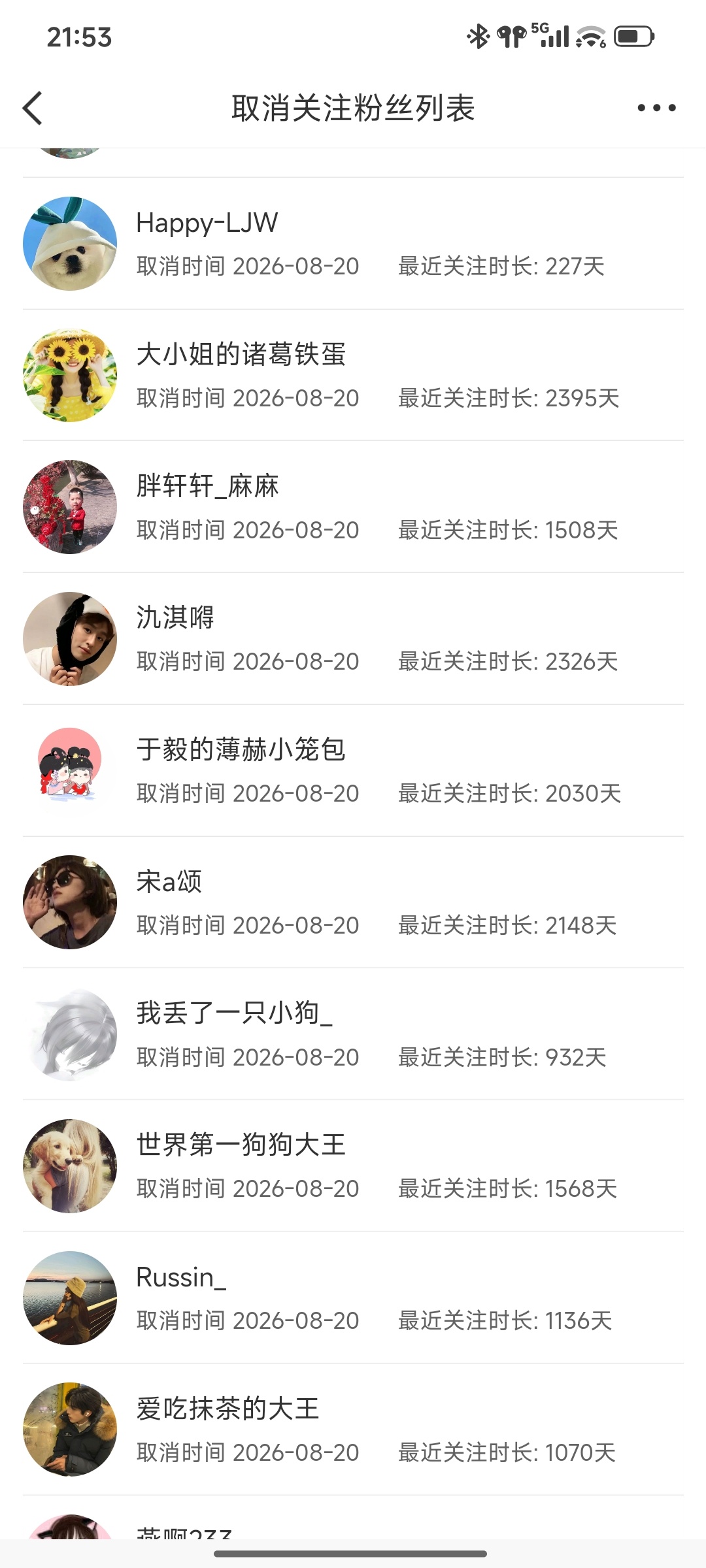Screen dimensions: 706x1568
Task: Open the 爱吃抹茶的大王 row
Action: (x=353, y=1429)
